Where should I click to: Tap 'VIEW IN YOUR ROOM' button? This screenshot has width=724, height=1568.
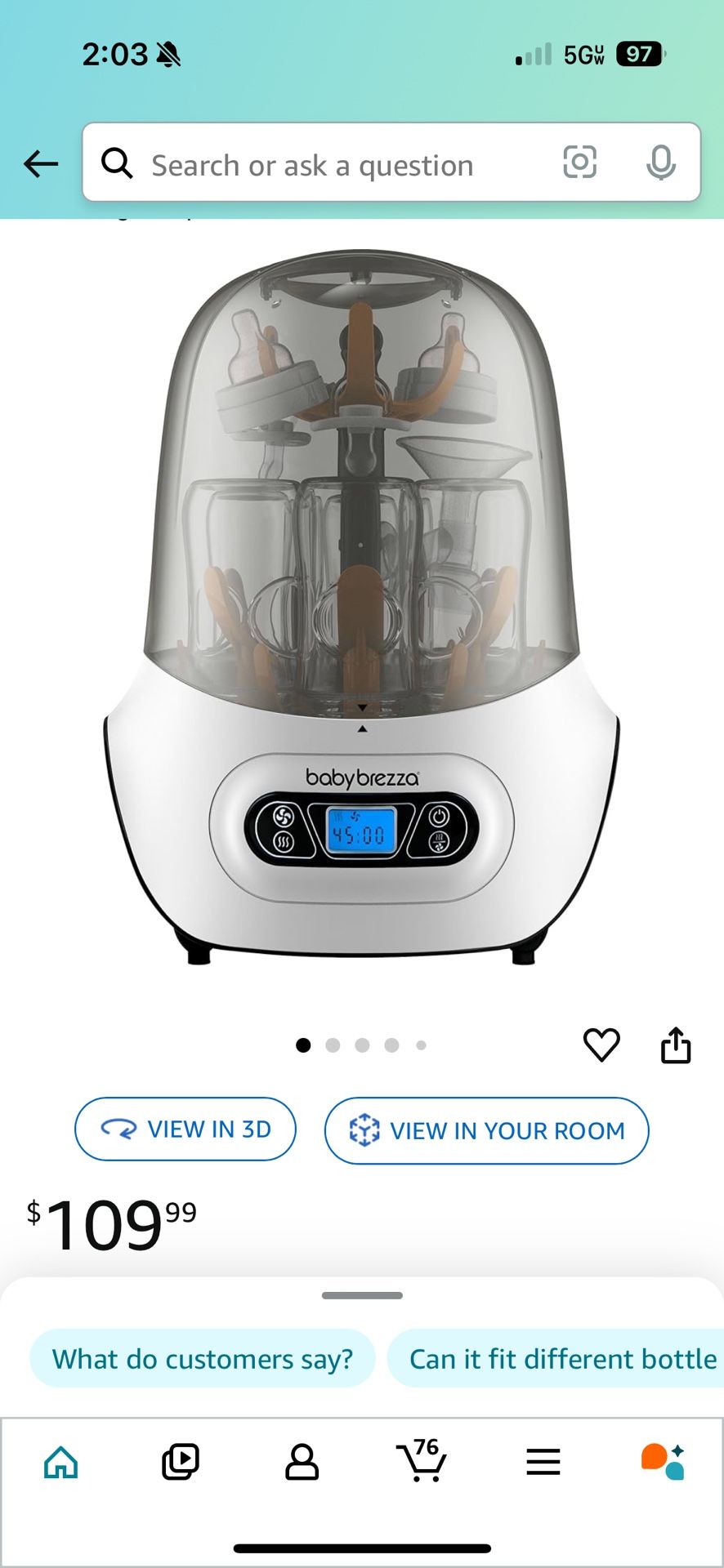click(x=486, y=1130)
